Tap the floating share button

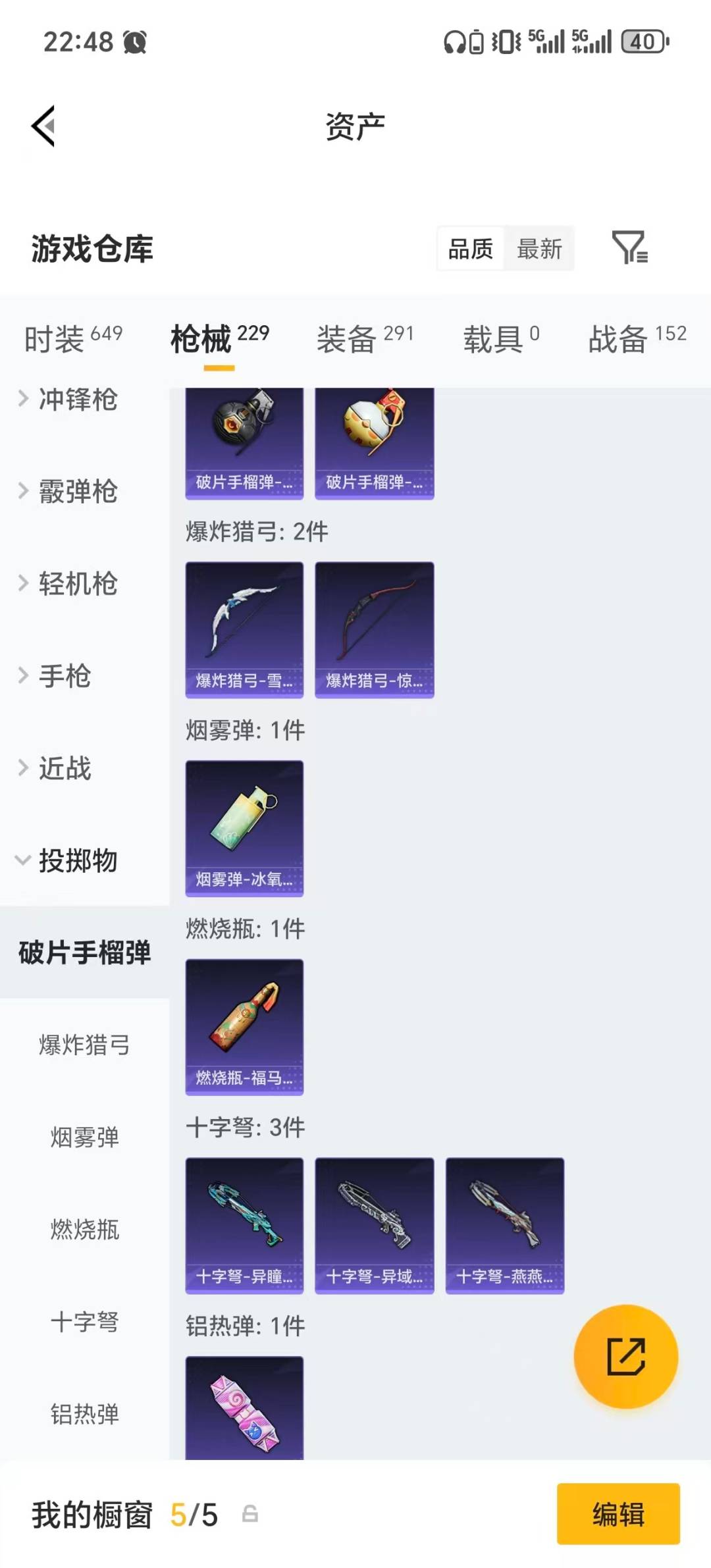point(626,1356)
